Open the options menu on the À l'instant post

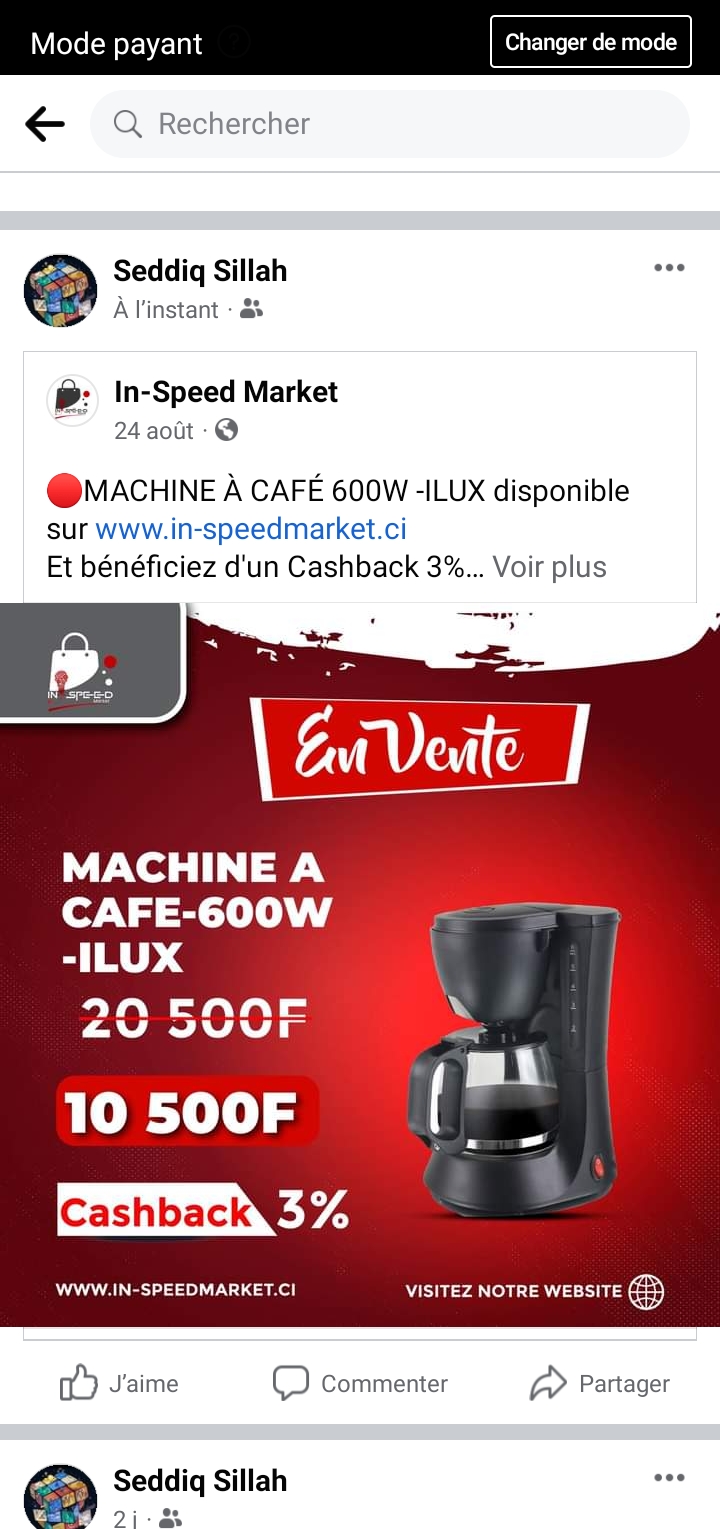point(669,268)
